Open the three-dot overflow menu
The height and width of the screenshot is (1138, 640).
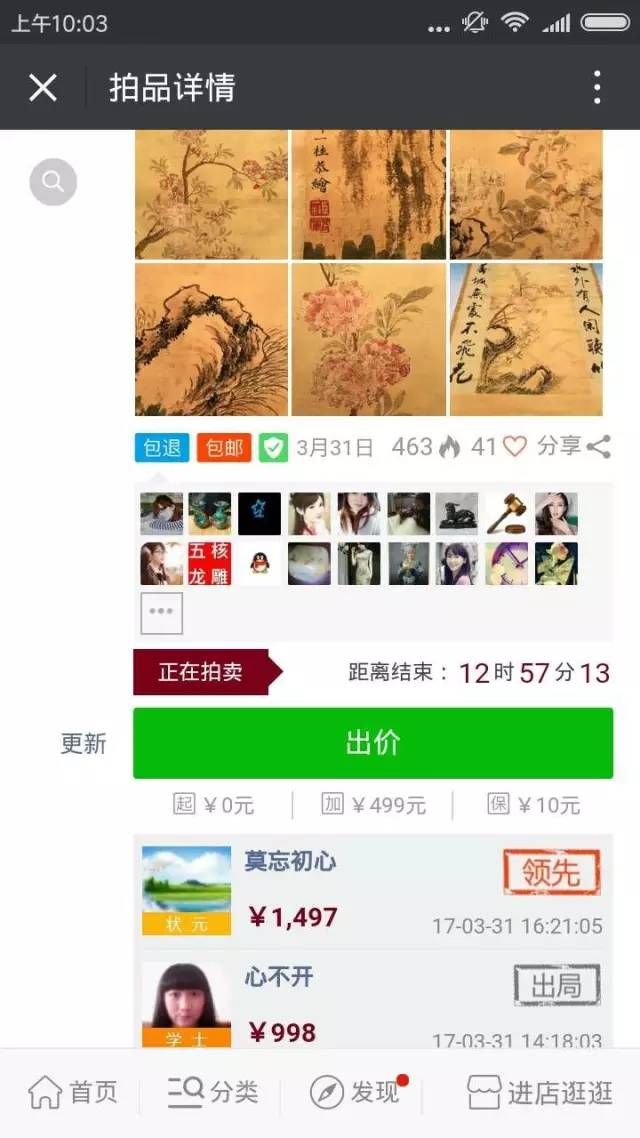point(597,88)
